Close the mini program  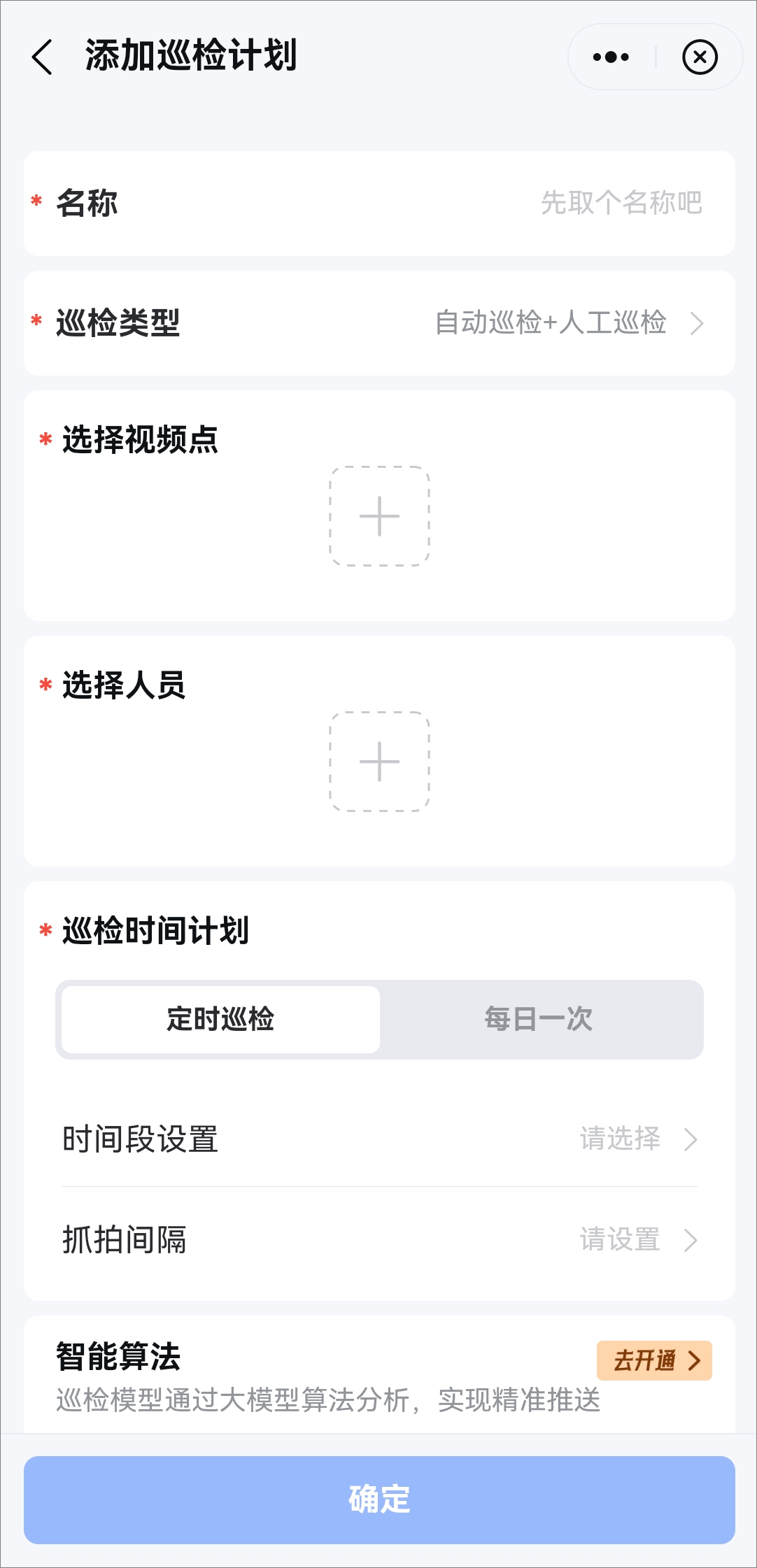pyautogui.click(x=700, y=57)
